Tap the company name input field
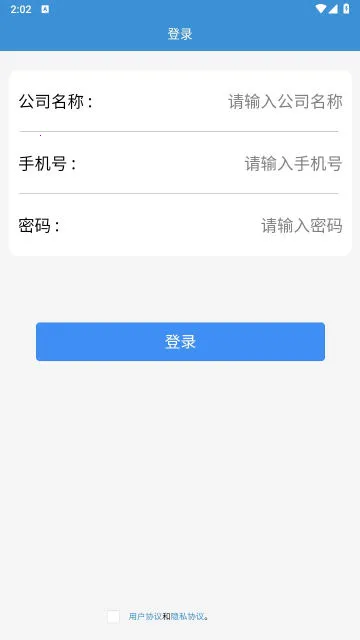Screen dimensions: 360x640 coord(218,102)
